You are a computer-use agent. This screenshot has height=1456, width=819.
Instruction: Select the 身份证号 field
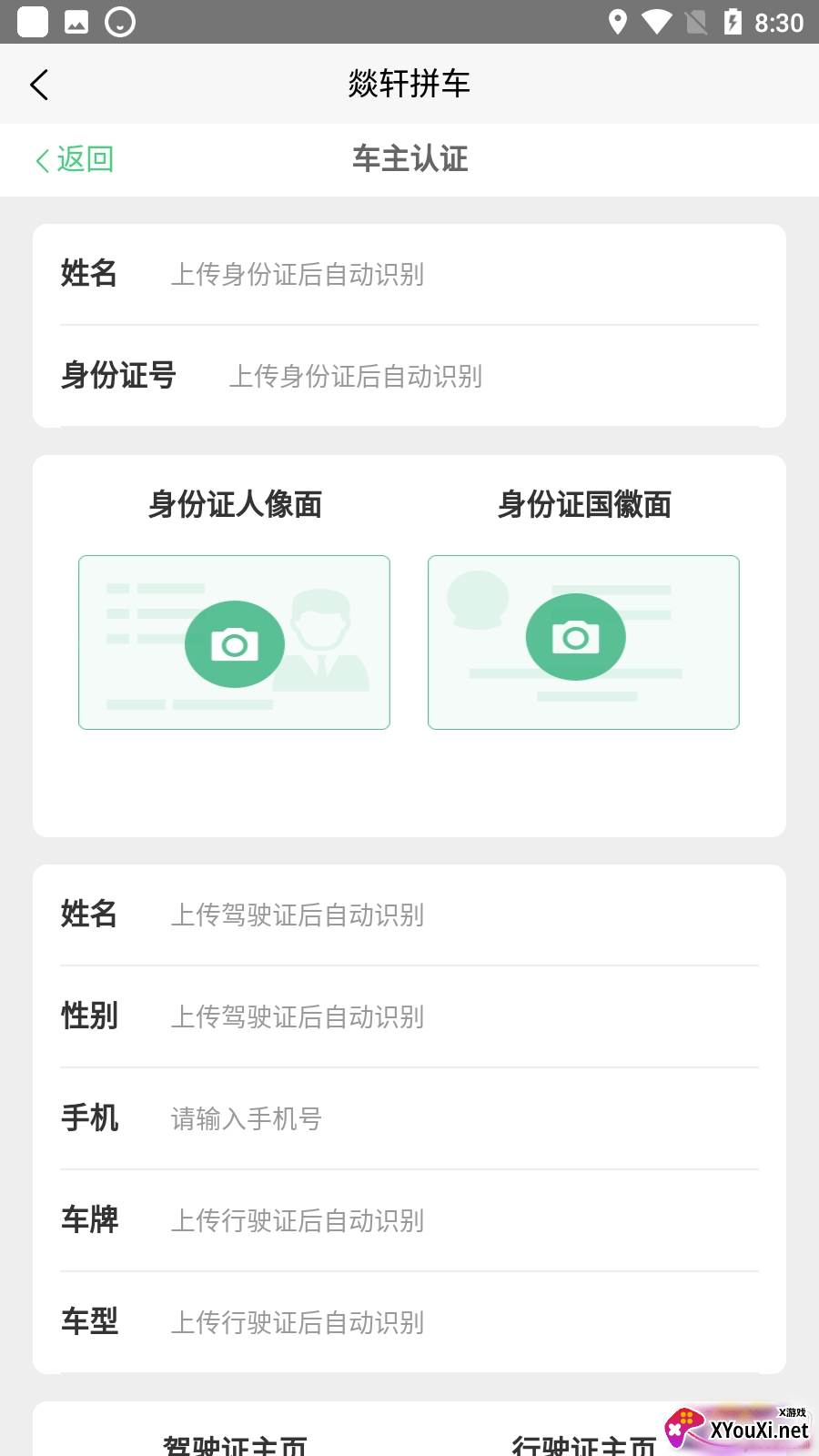482,376
